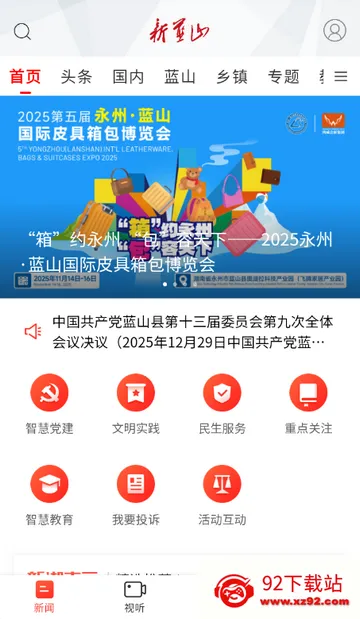Open 智慧教育

coord(49,495)
